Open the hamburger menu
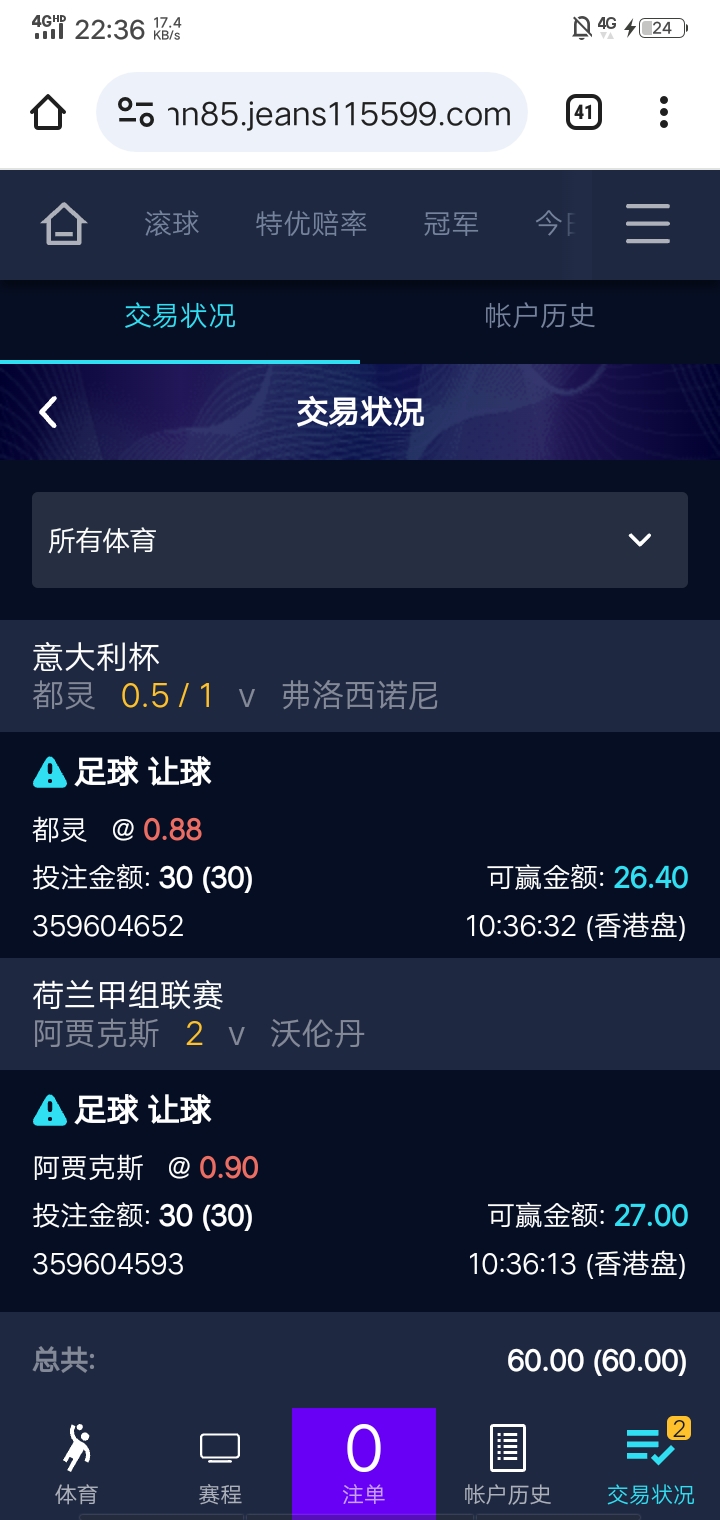720x1520 pixels. (648, 224)
